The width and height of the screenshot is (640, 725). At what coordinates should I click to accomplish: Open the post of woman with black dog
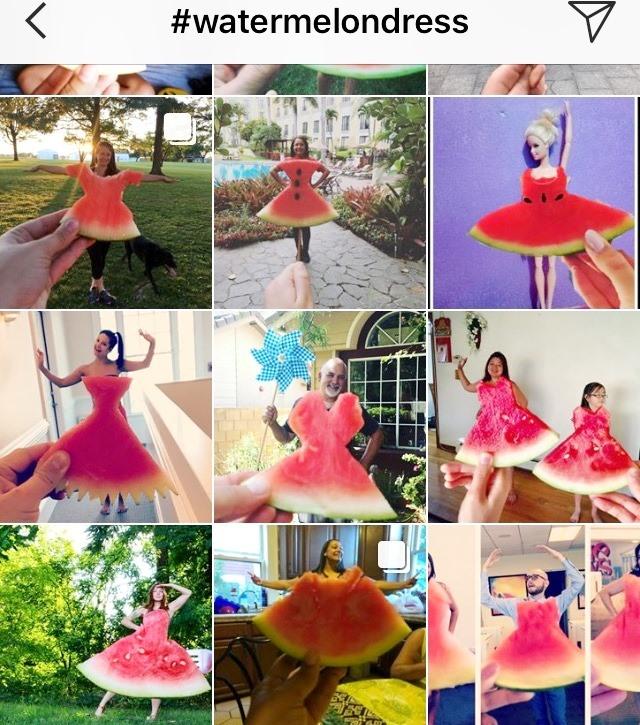point(105,202)
